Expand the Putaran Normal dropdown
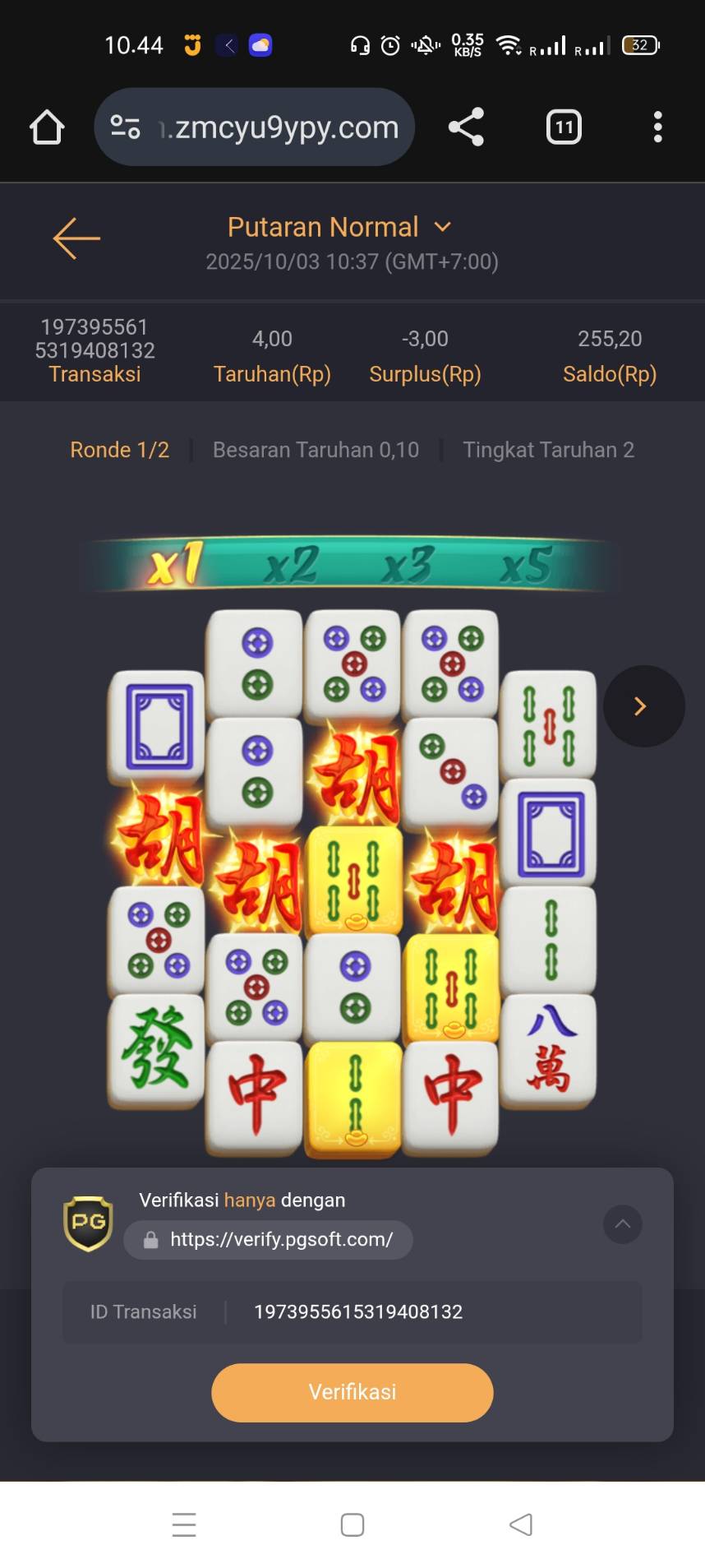 point(339,227)
